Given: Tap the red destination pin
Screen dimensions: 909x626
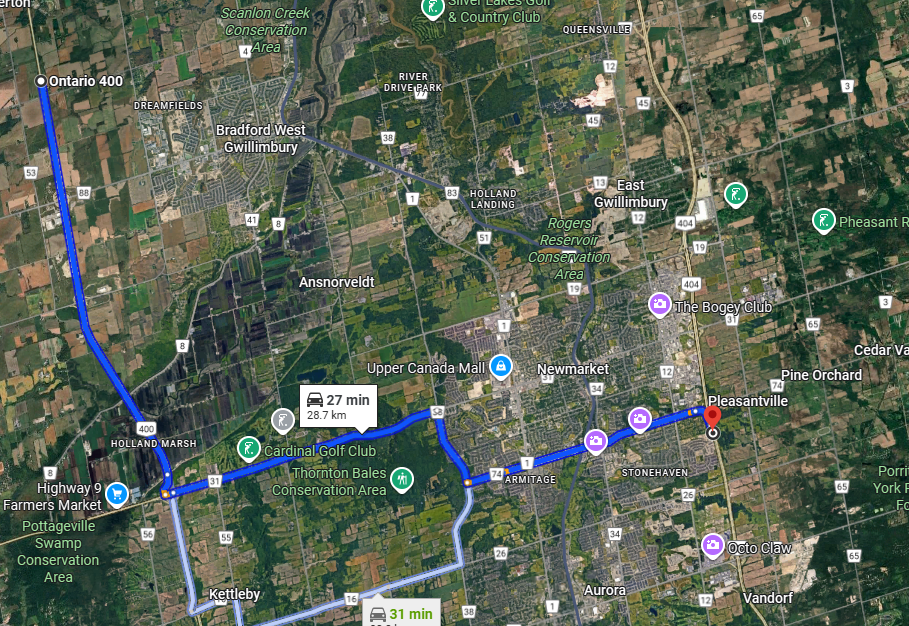Looking at the screenshot, I should [x=712, y=419].
